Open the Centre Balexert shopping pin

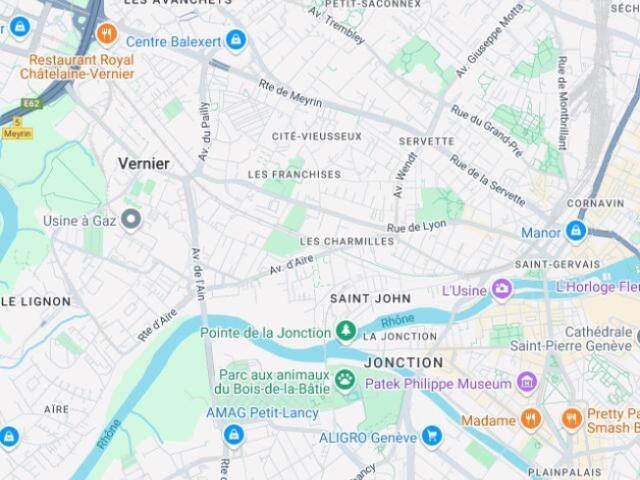(236, 40)
